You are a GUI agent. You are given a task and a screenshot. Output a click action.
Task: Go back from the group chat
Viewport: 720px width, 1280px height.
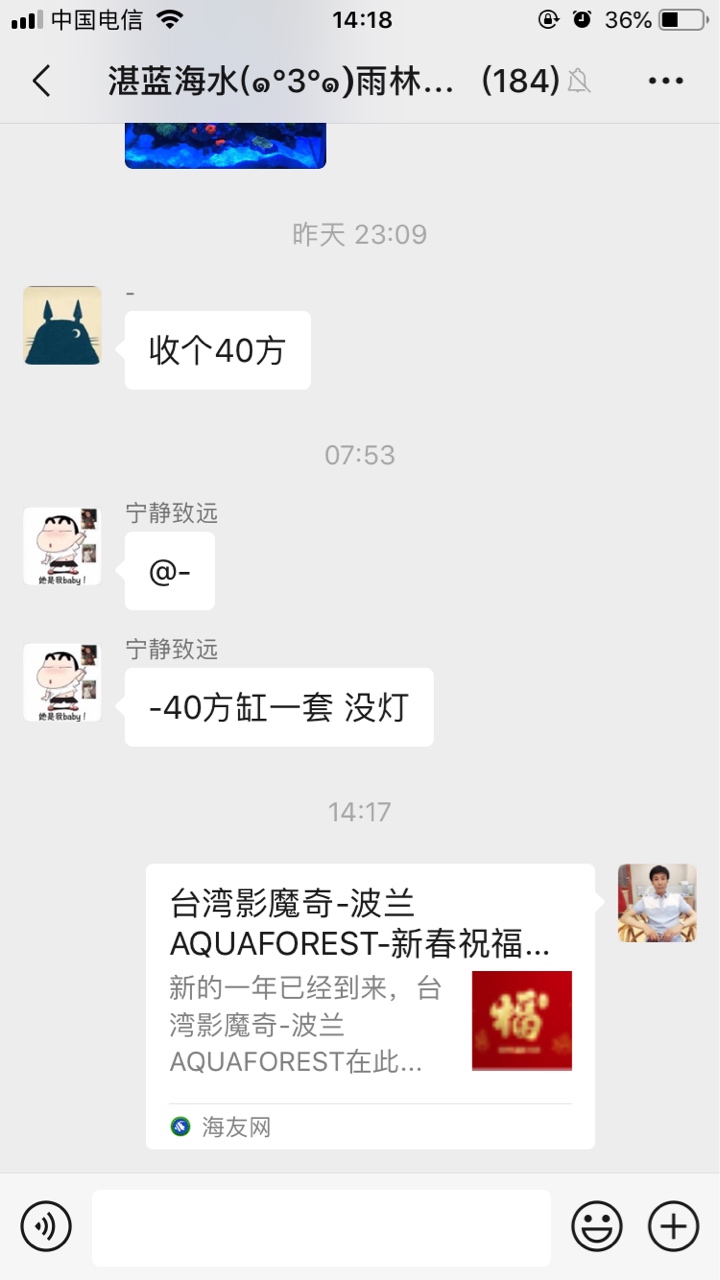(x=41, y=81)
